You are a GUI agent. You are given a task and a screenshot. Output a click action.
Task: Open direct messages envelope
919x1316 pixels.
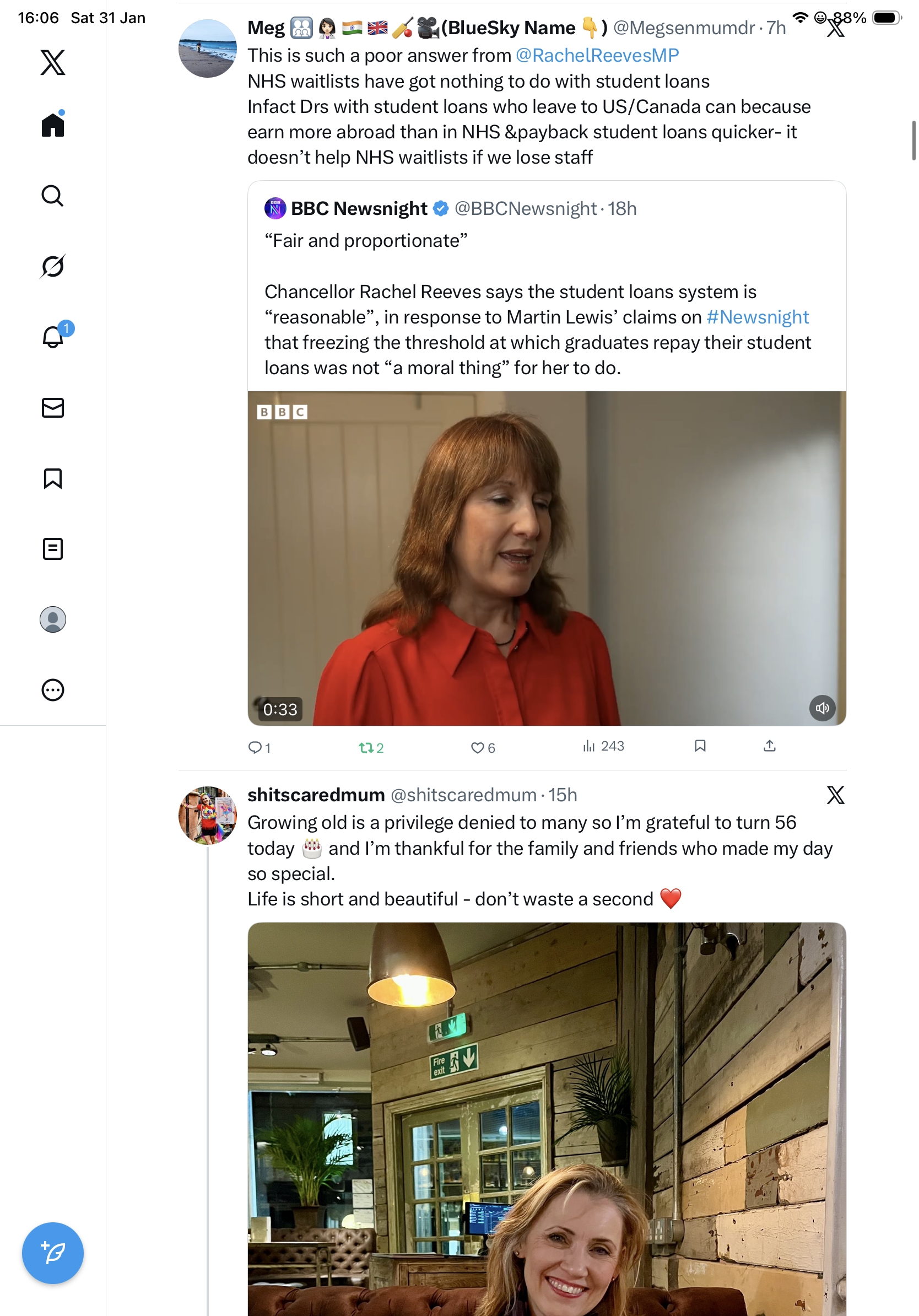(53, 407)
